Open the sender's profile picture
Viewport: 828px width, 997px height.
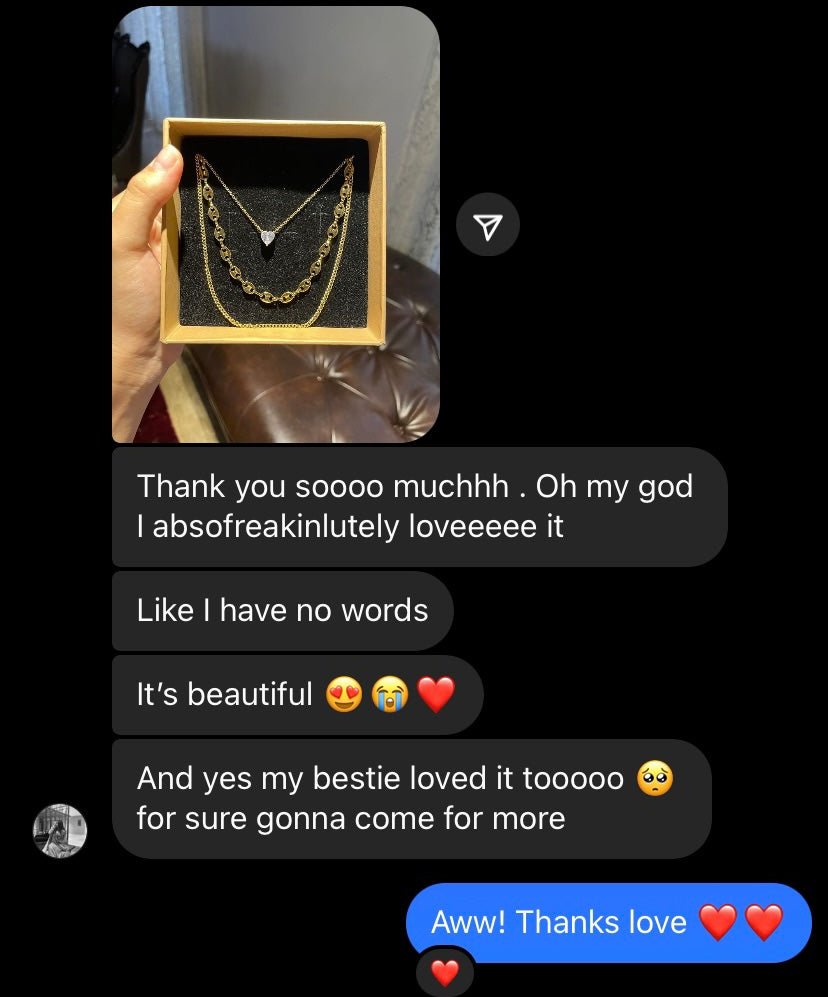coord(60,831)
